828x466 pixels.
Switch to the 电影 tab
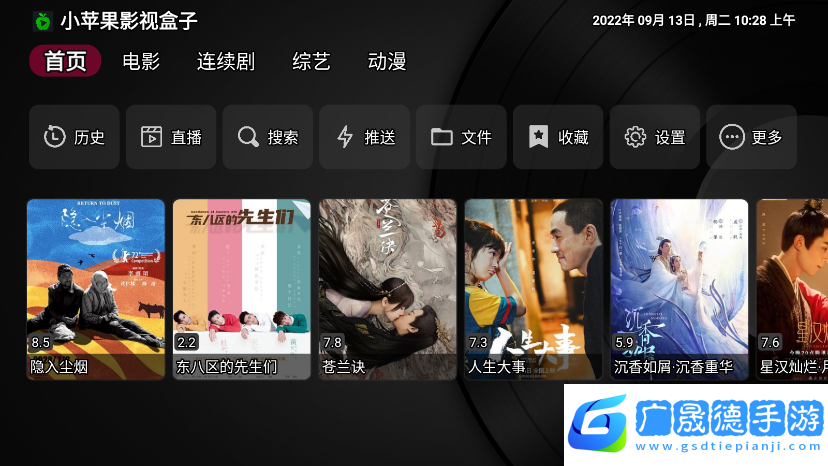pos(141,61)
